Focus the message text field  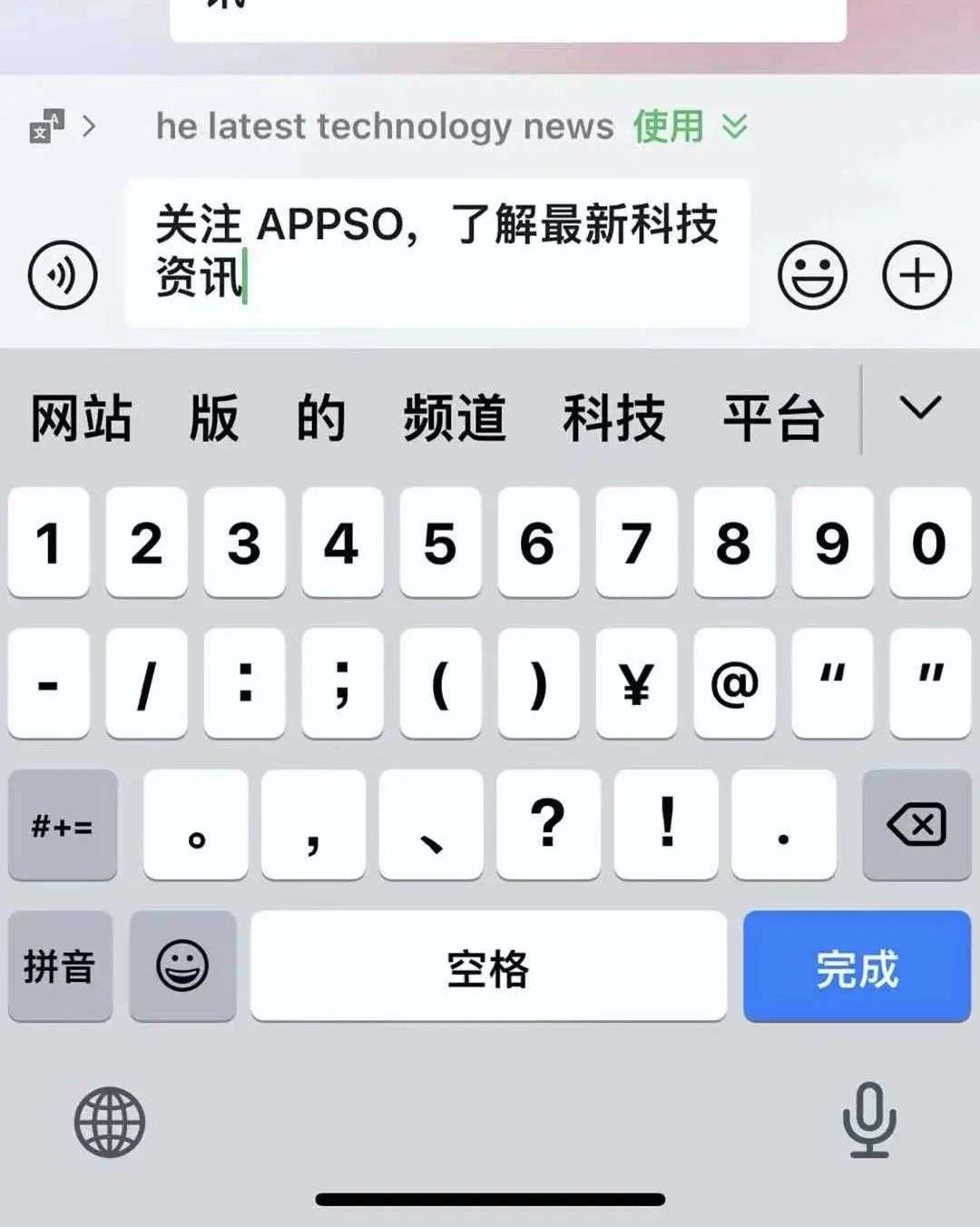tap(437, 252)
